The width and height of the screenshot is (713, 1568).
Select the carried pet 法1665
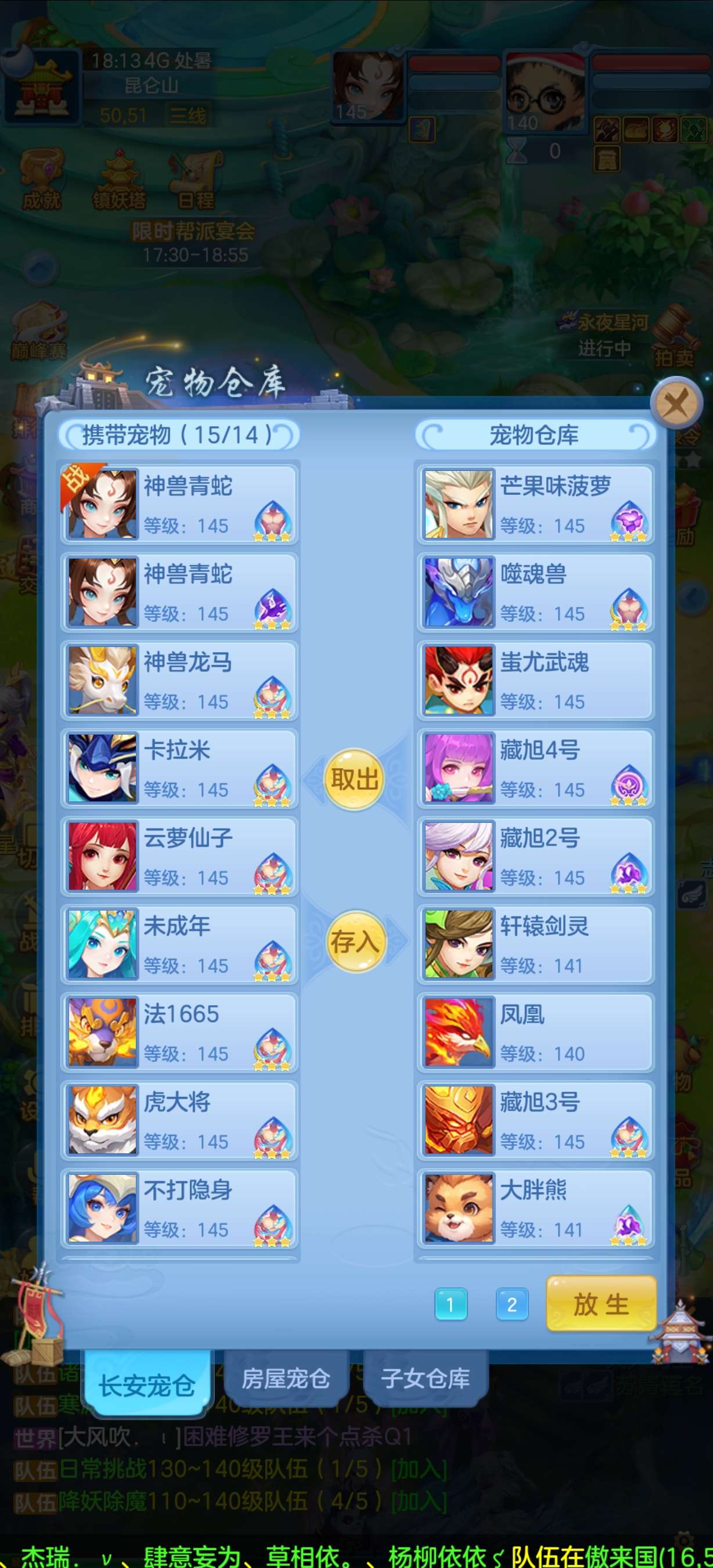coord(179,1032)
